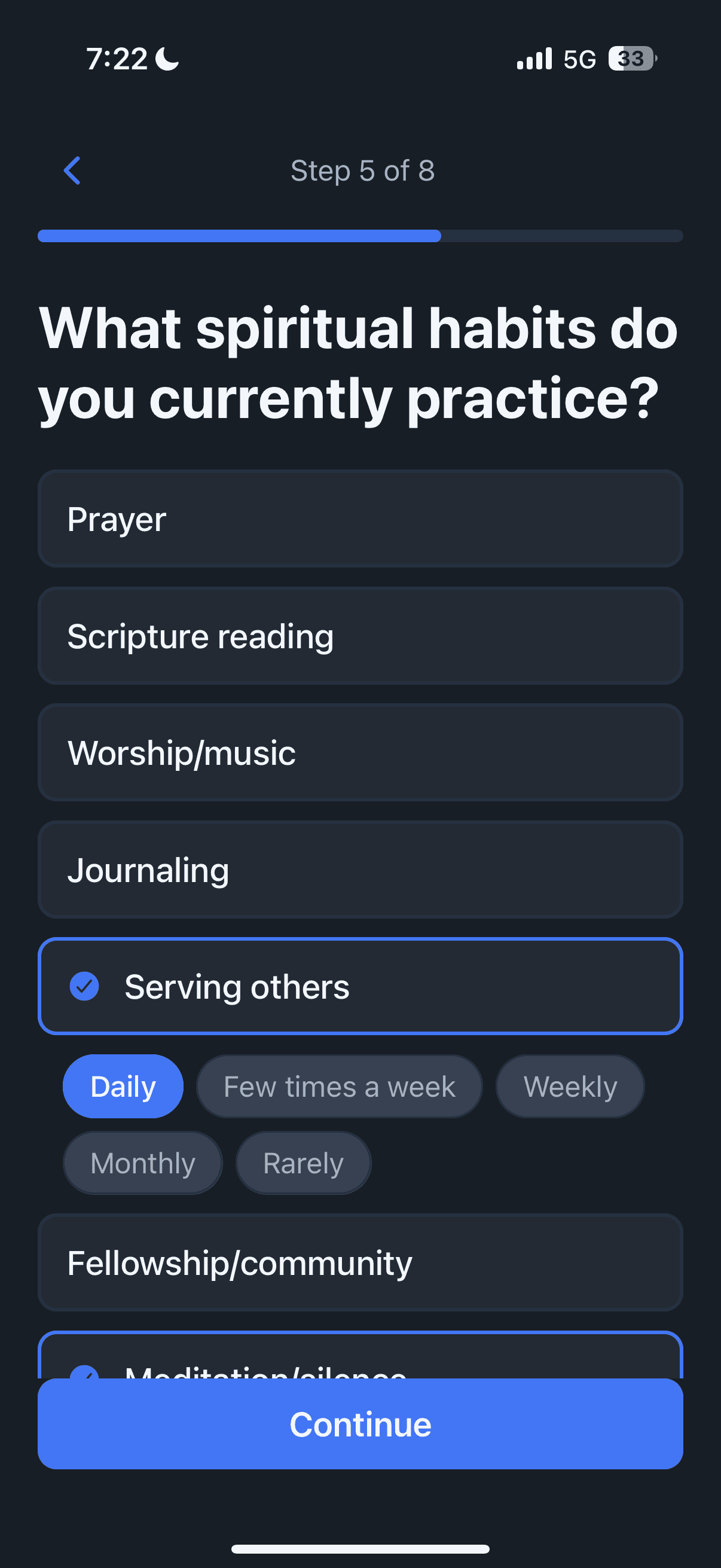Add Journaling to your habits
721x1568 pixels.
tap(360, 870)
